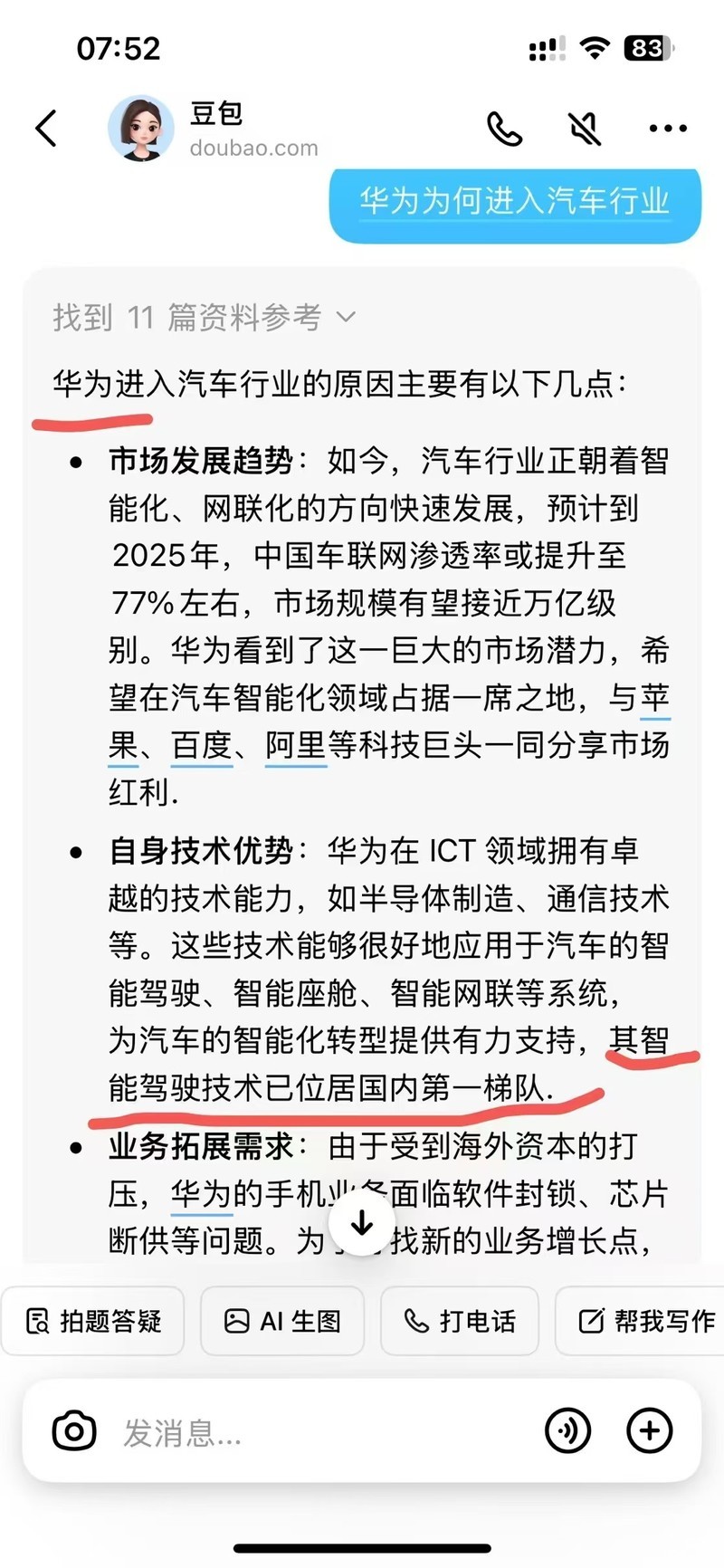The image size is (724, 1568).
Task: Activate the voice input icon
Action: 567,1431
